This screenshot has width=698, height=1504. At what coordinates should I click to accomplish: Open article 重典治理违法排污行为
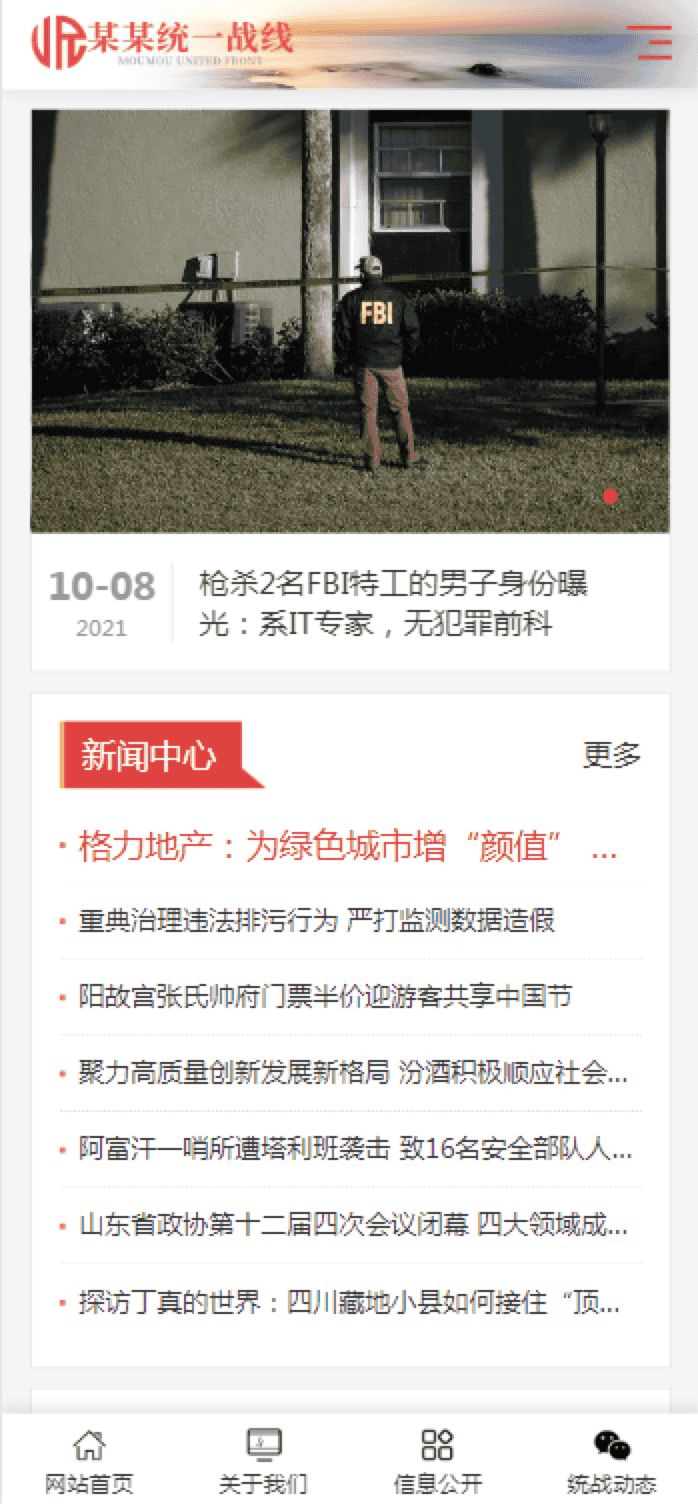point(317,920)
